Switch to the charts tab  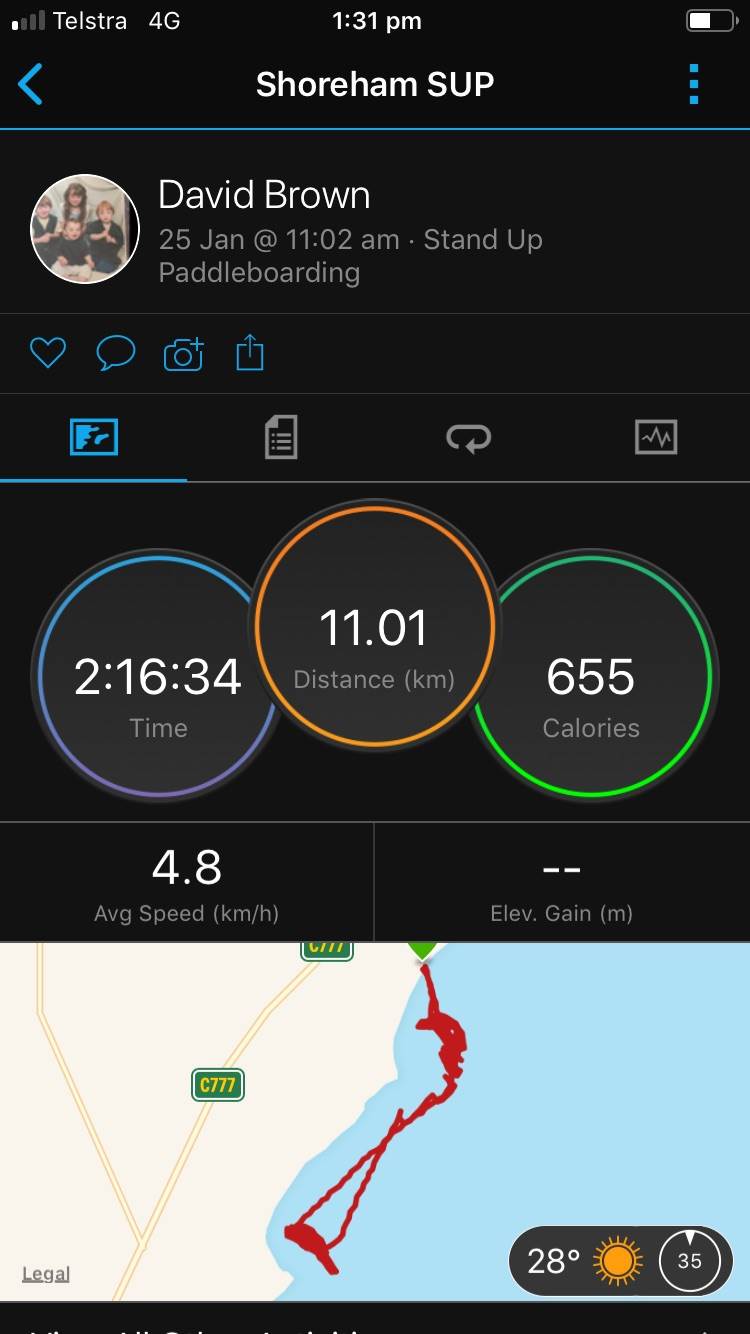pos(656,438)
